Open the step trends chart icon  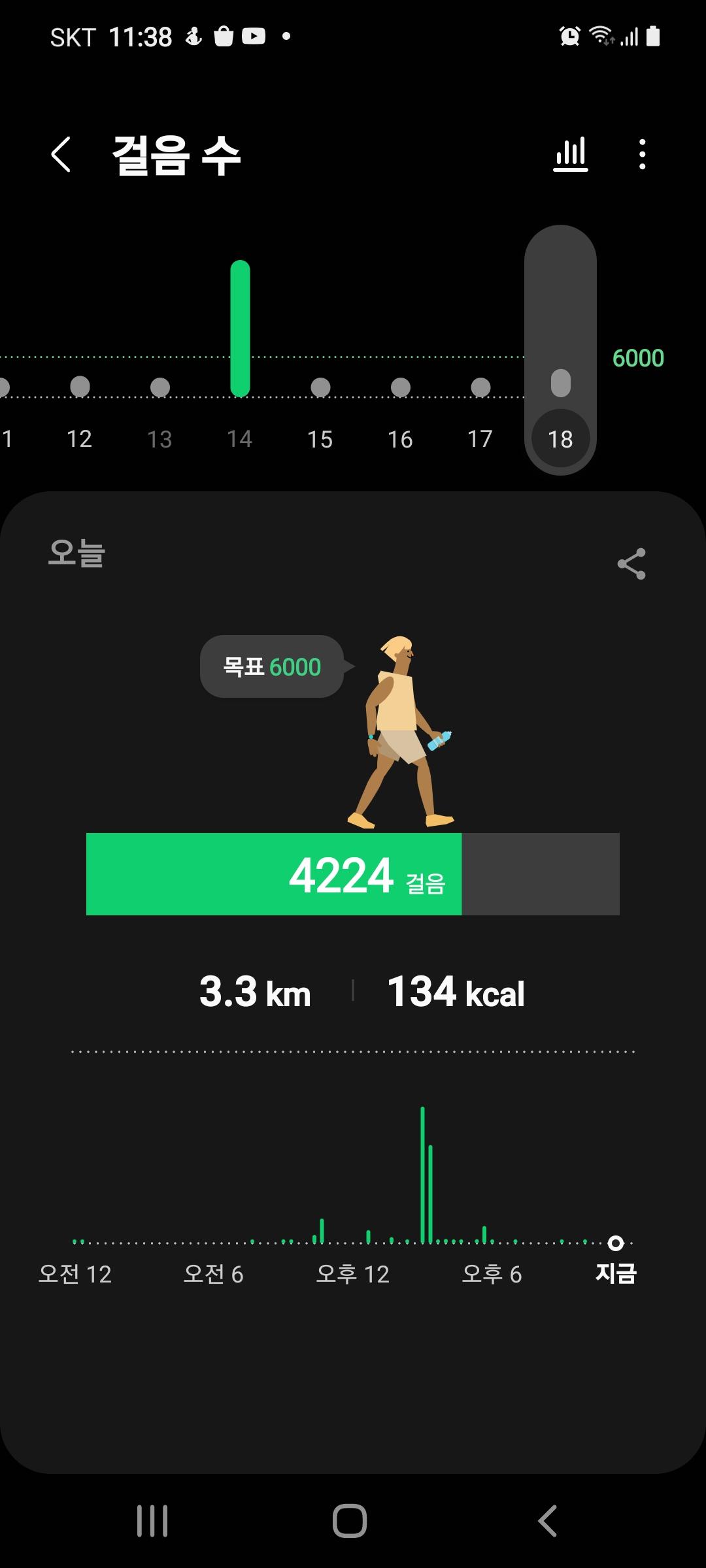[x=571, y=155]
